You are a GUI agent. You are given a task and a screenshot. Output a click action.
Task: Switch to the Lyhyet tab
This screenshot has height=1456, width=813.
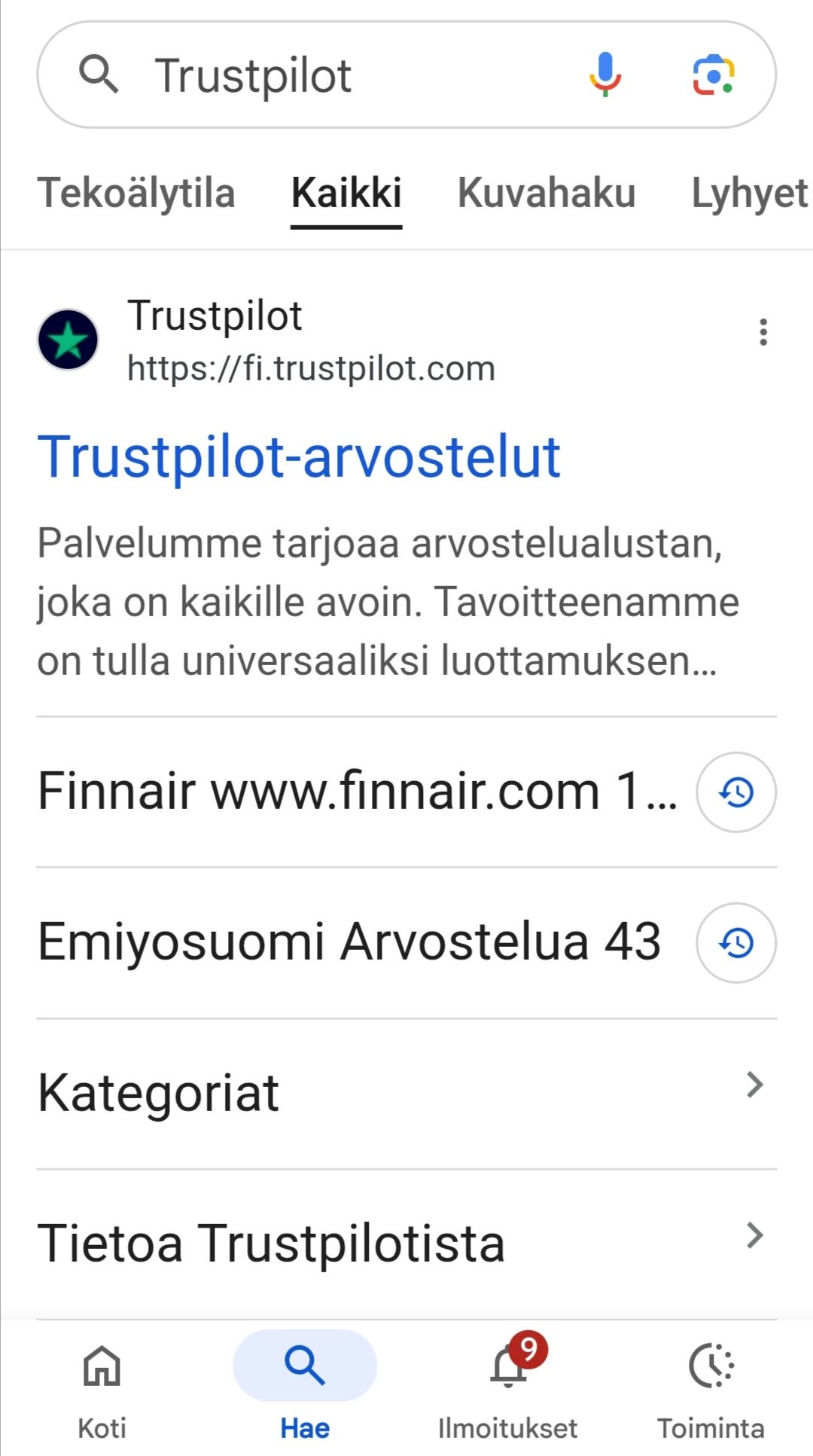pyautogui.click(x=749, y=193)
